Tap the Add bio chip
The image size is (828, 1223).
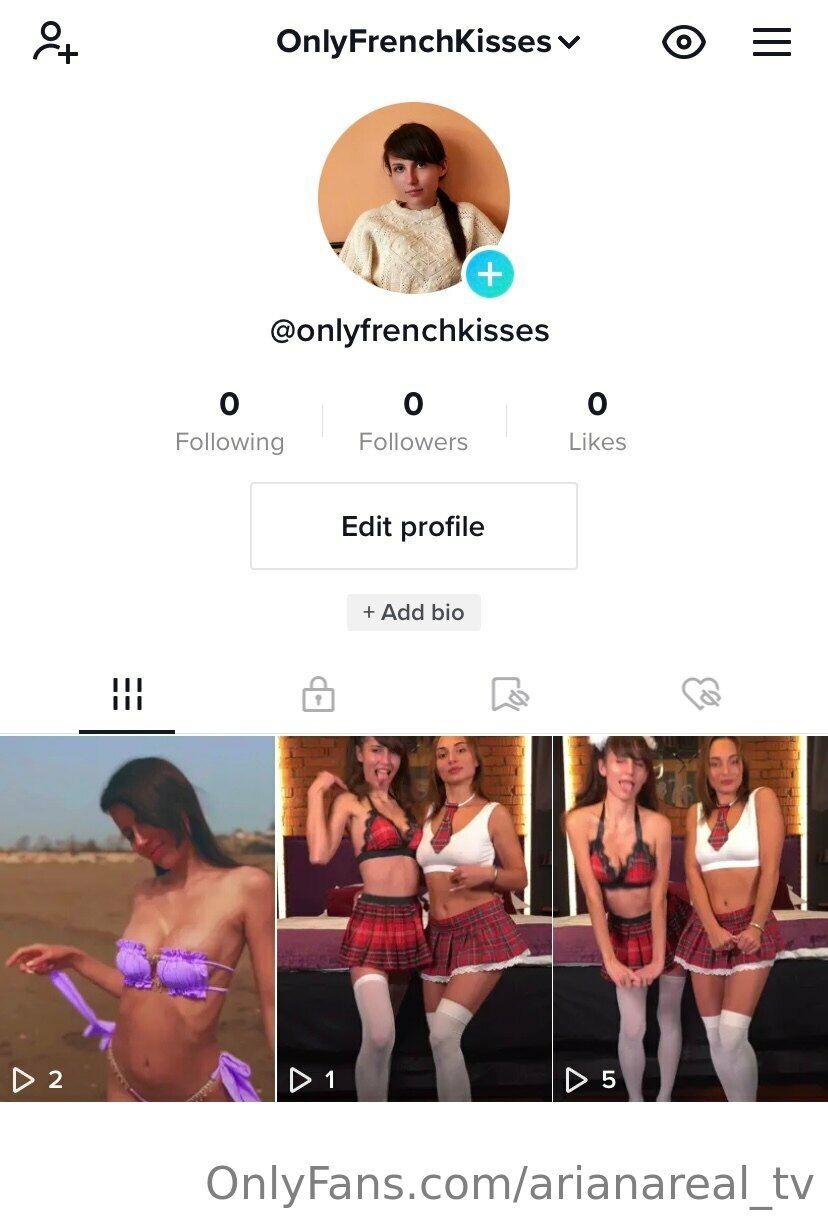[x=413, y=612]
